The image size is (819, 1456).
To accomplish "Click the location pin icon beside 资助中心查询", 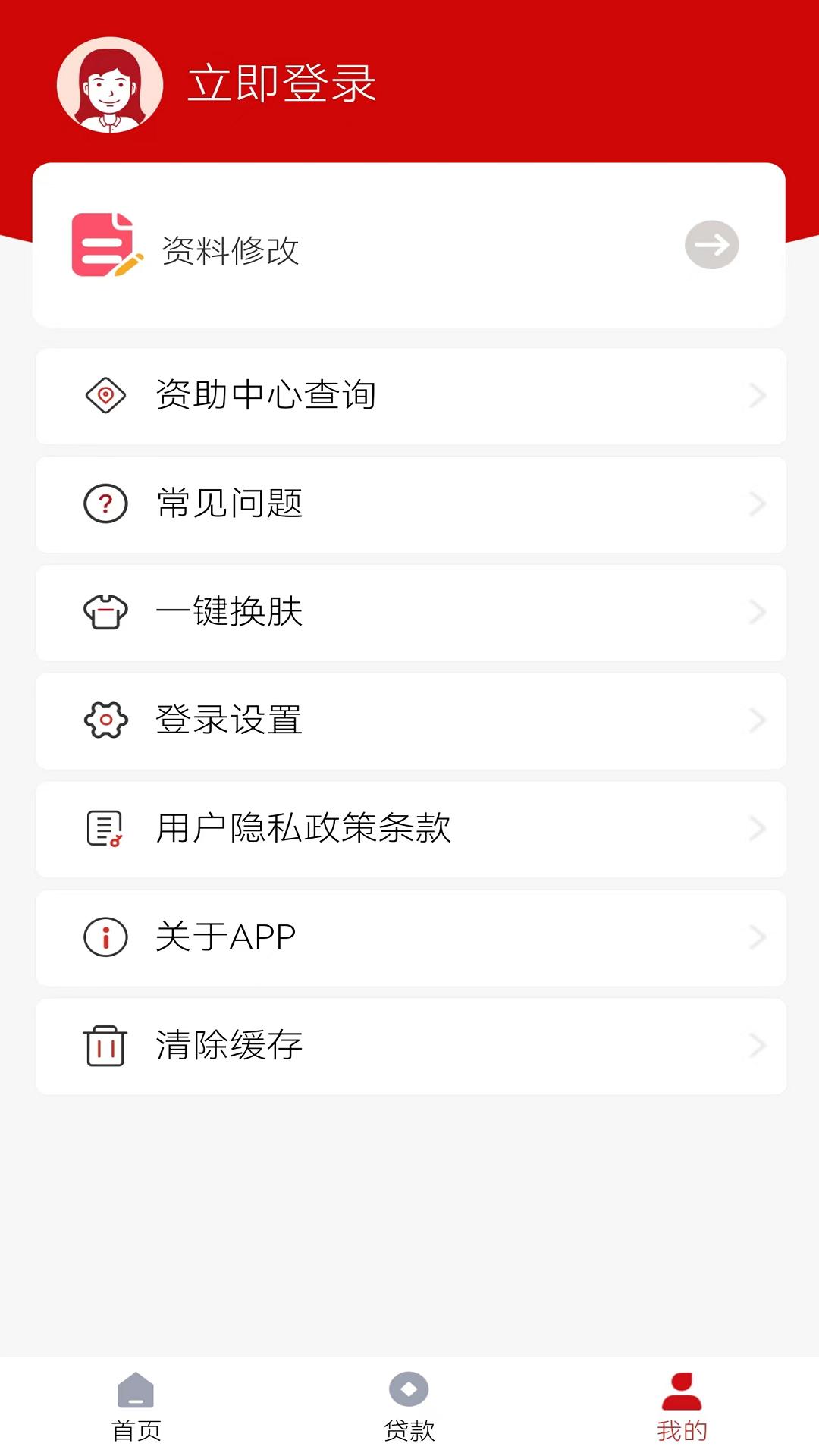I will (x=105, y=395).
